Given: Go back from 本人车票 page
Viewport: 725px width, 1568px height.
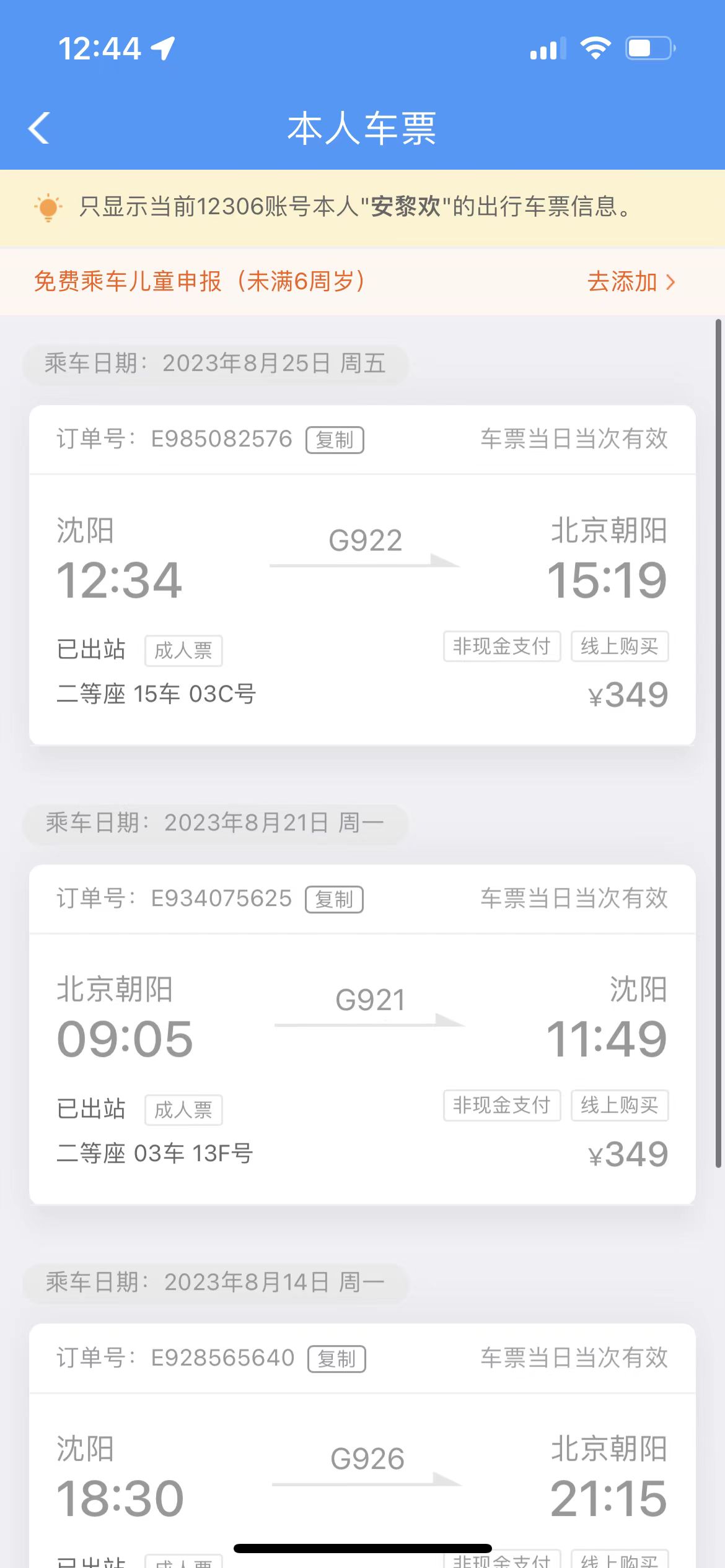Looking at the screenshot, I should click(x=40, y=129).
